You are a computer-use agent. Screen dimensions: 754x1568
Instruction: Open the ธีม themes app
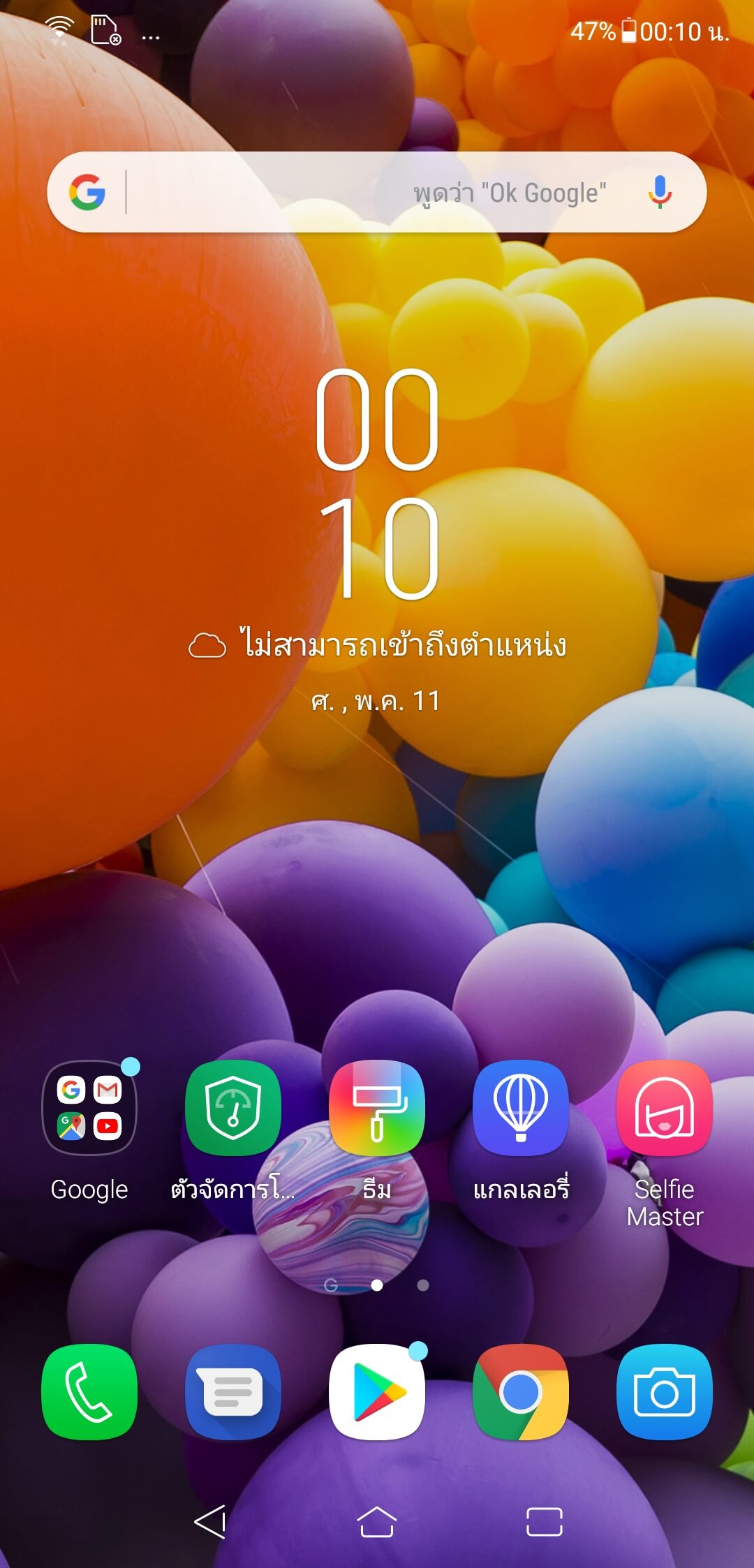click(x=377, y=1108)
